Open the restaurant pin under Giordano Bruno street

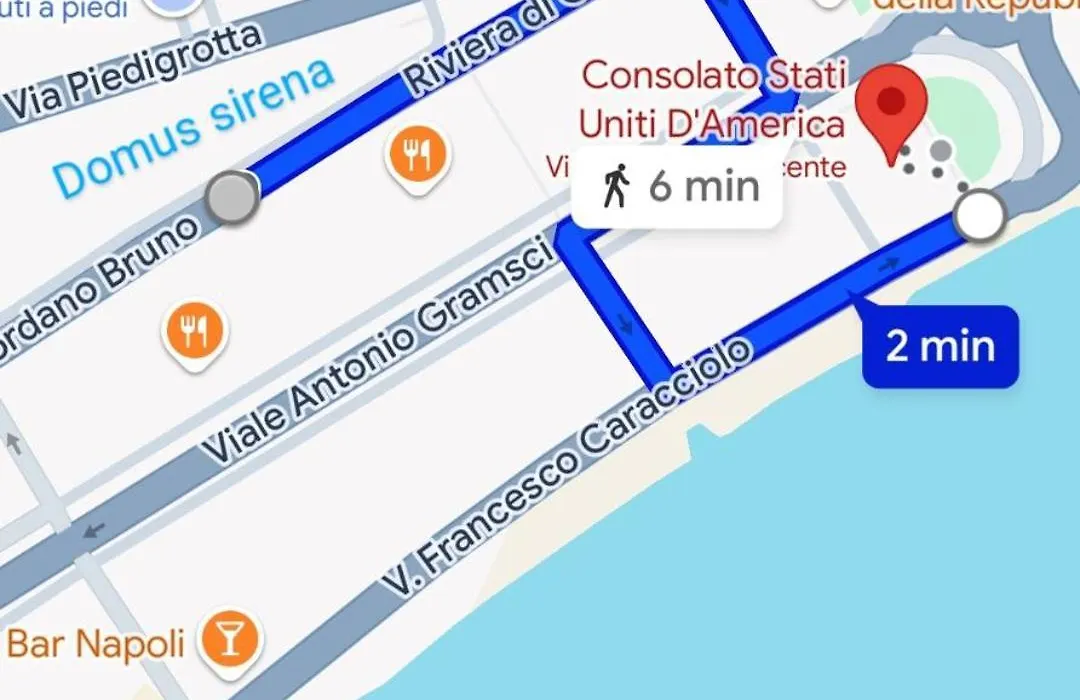194,329
